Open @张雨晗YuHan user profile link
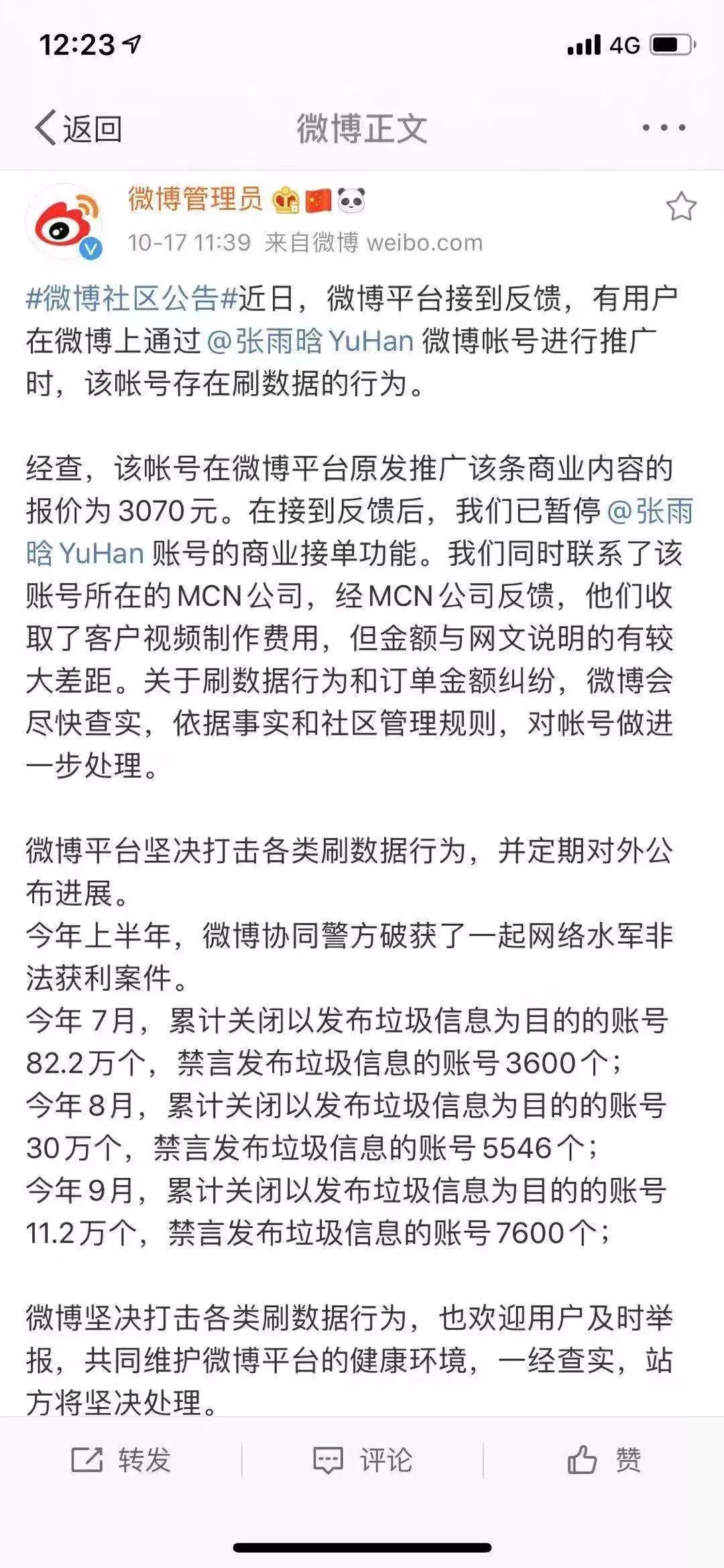724x1568 pixels. click(311, 343)
